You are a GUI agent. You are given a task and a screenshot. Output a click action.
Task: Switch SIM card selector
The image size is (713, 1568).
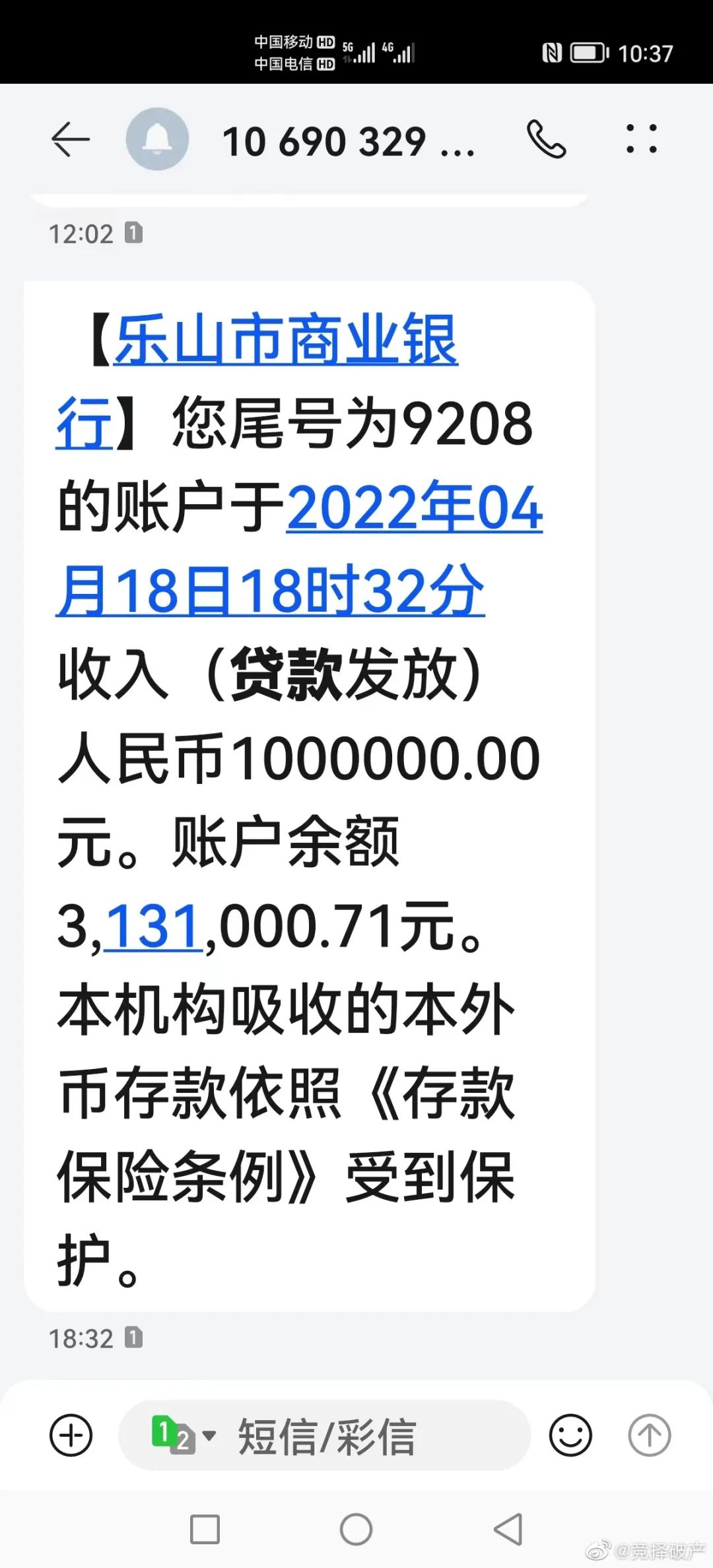tap(182, 1435)
